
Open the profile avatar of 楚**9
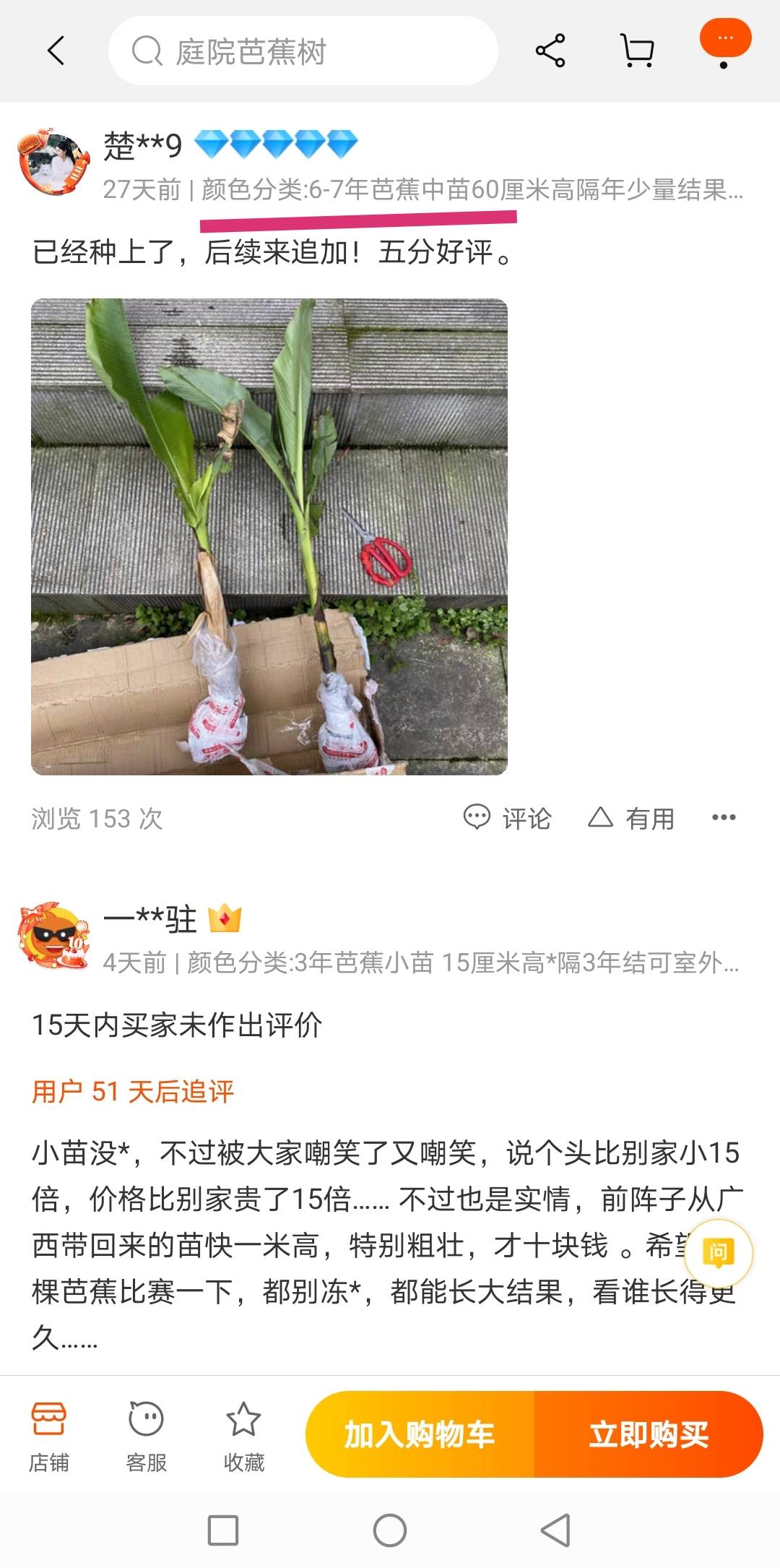[x=54, y=163]
